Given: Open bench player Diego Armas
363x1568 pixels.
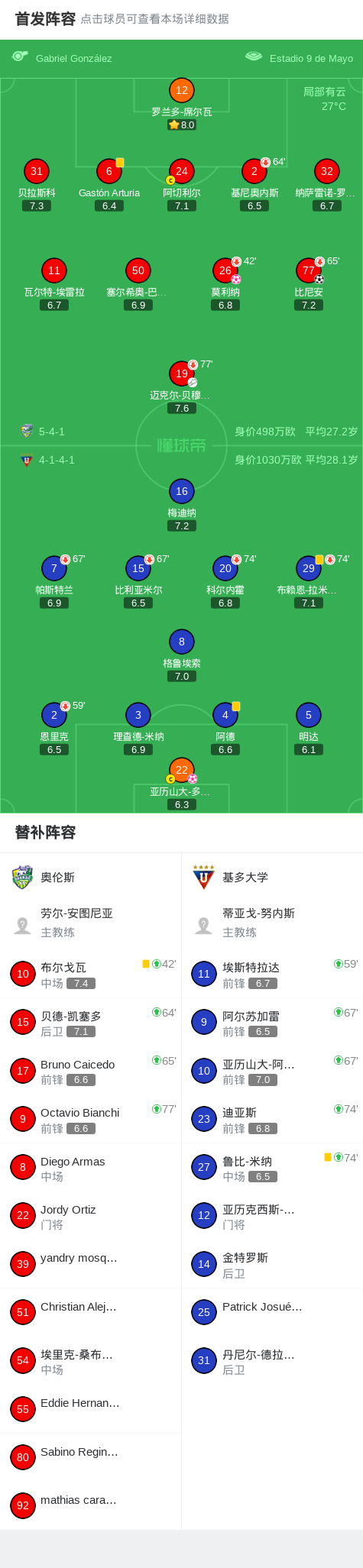Looking at the screenshot, I should (91, 1168).
